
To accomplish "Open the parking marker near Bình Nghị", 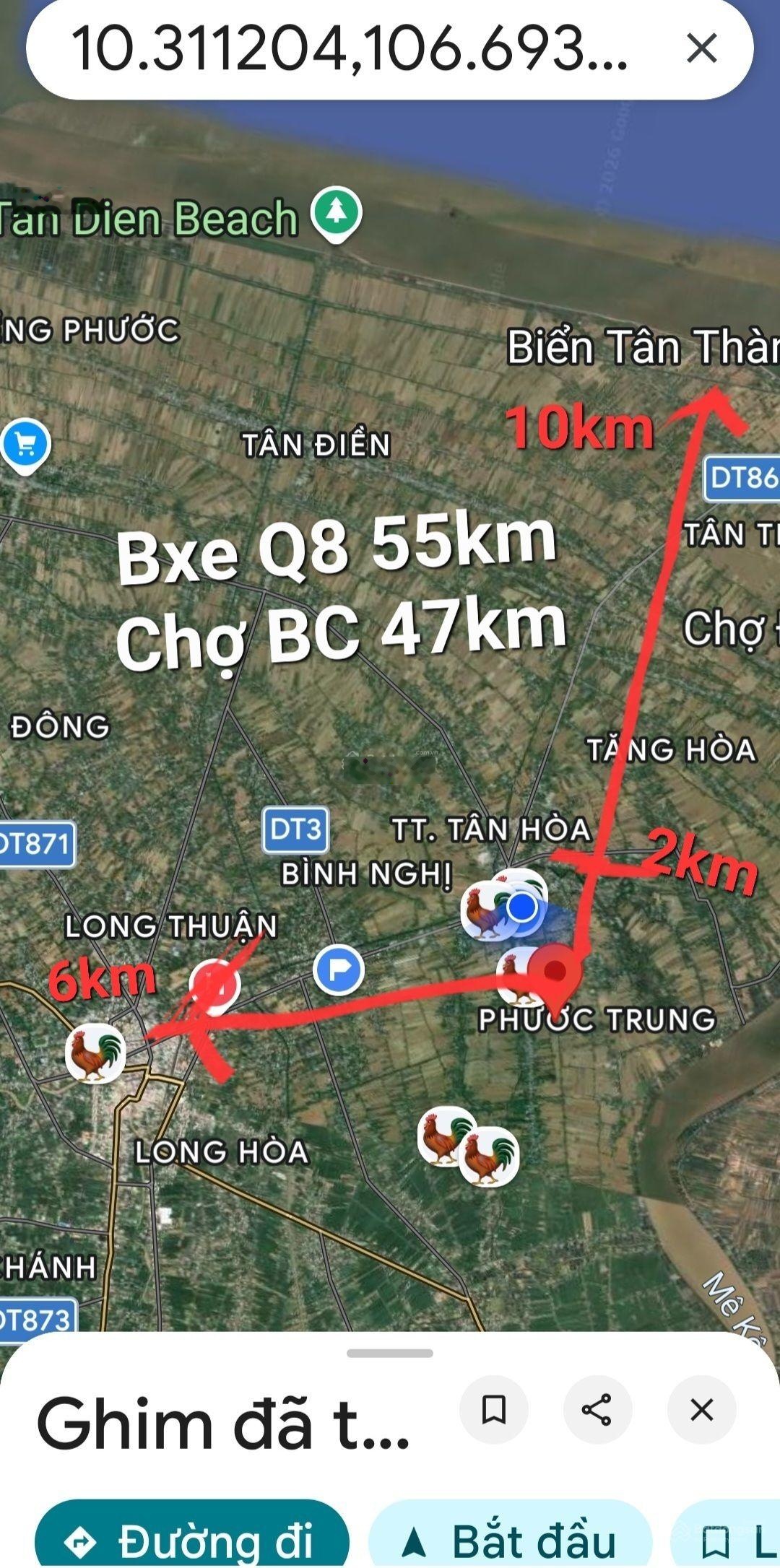I will [x=338, y=970].
